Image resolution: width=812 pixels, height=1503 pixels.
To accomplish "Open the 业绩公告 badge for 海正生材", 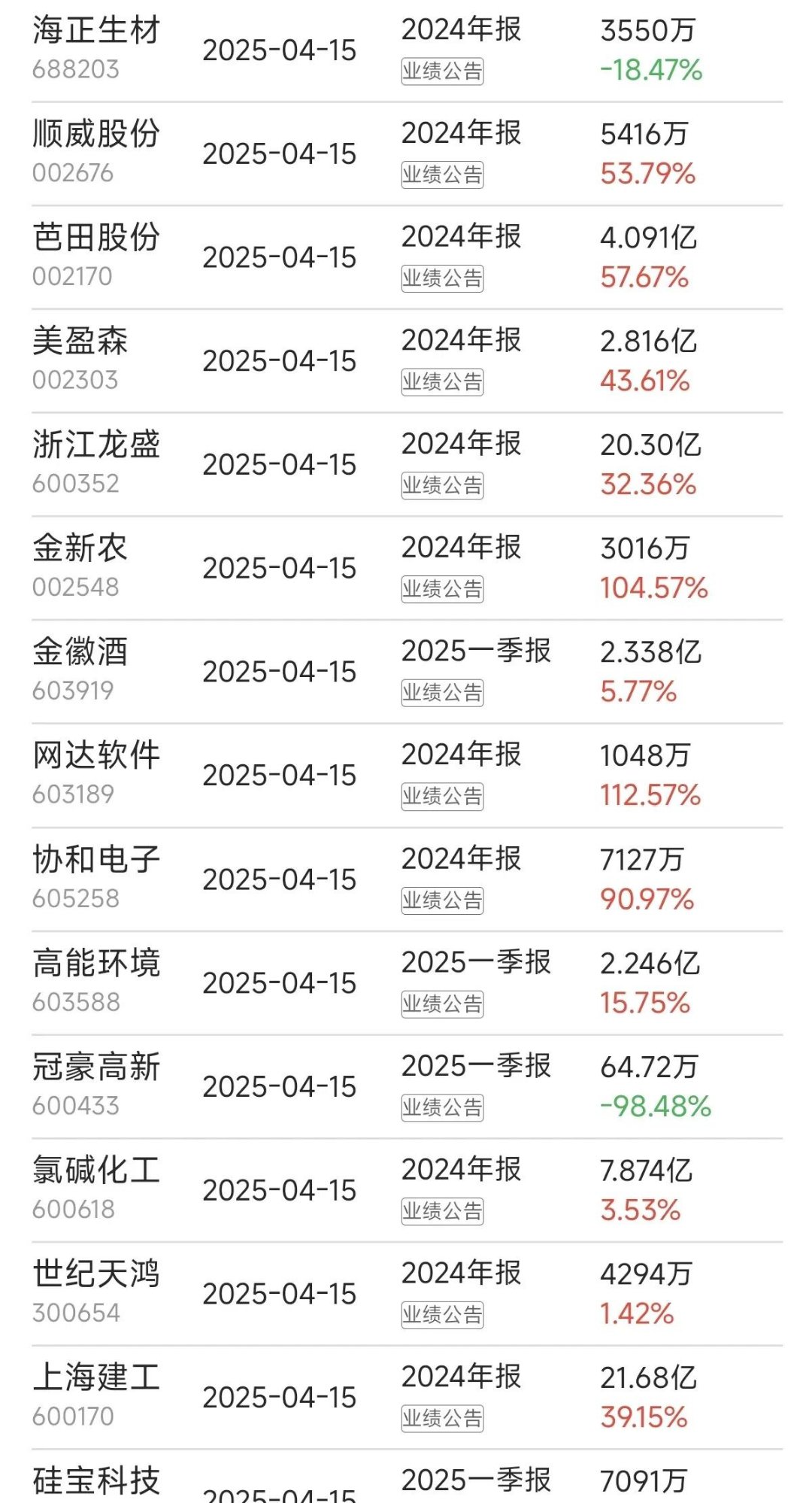I will coord(442,71).
